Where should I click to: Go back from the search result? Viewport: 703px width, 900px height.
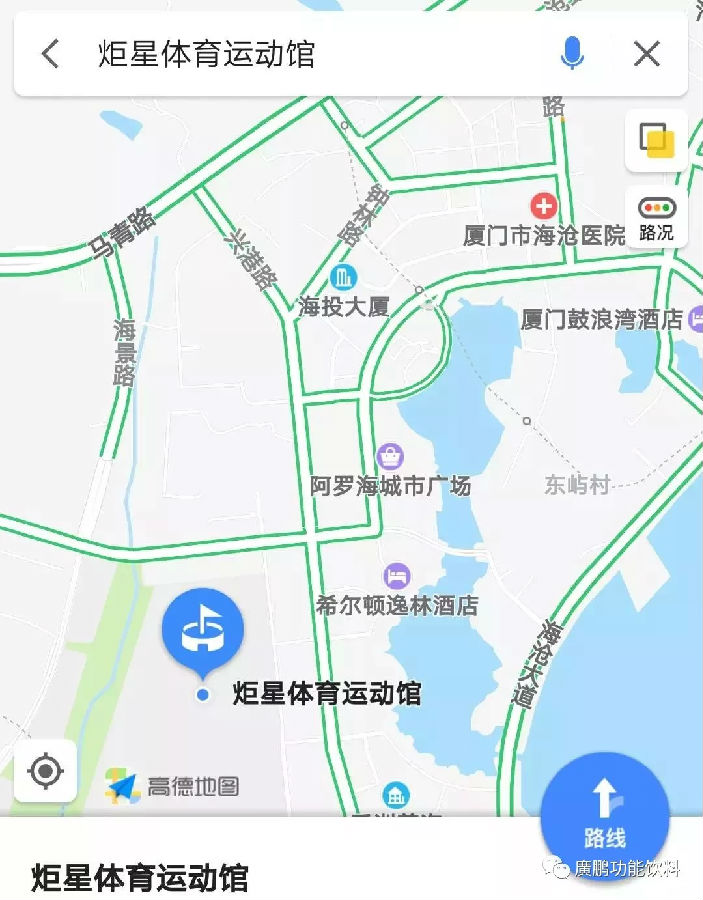(x=50, y=54)
